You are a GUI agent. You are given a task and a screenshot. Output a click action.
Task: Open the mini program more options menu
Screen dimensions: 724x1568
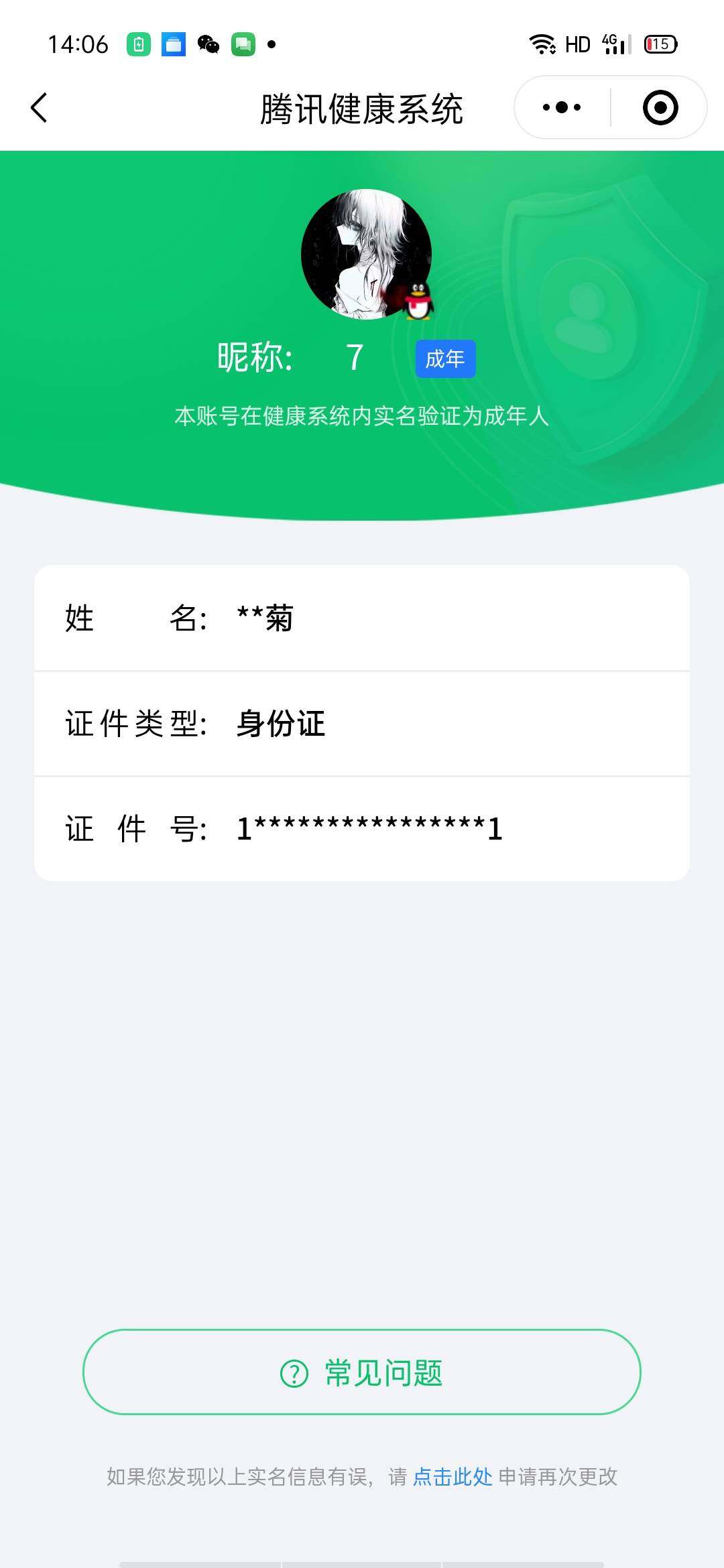[562, 107]
